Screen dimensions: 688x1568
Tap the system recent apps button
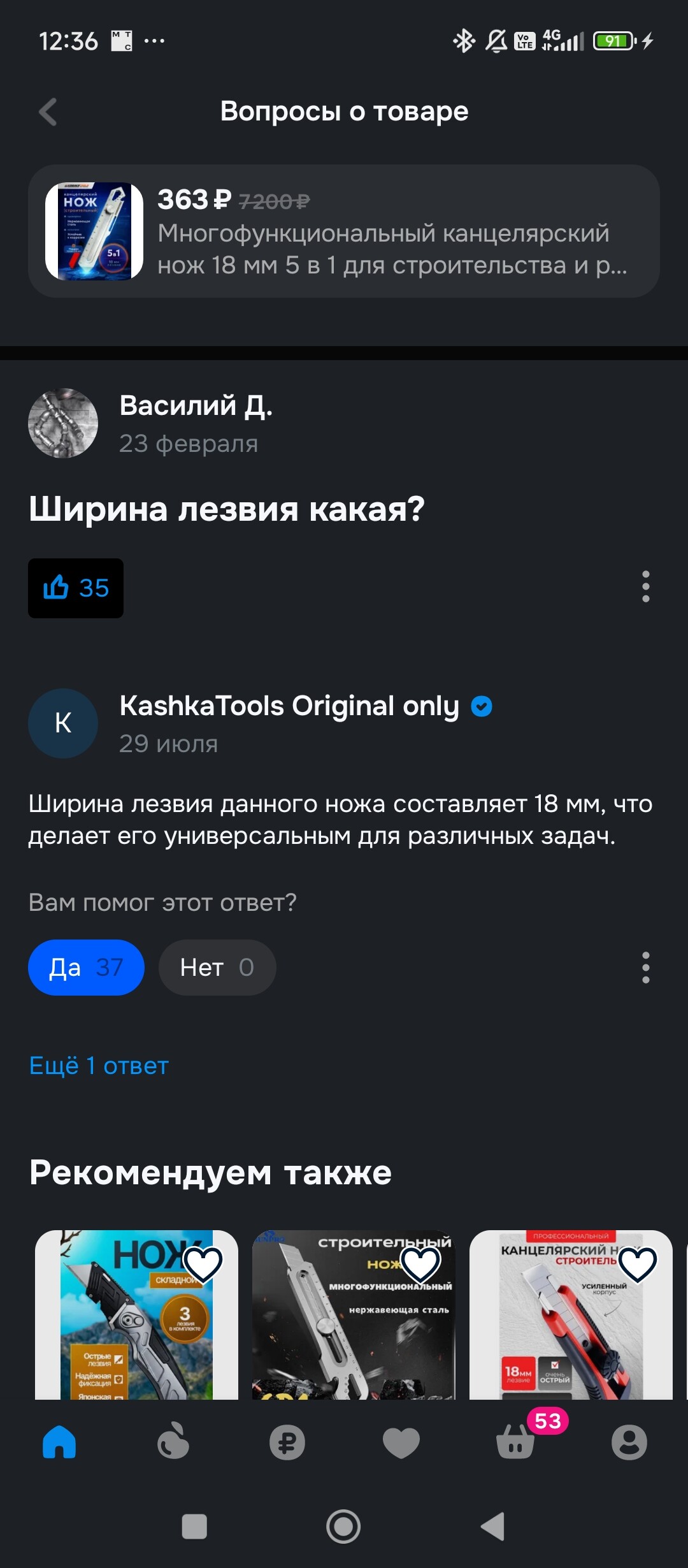pyautogui.click(x=194, y=1527)
